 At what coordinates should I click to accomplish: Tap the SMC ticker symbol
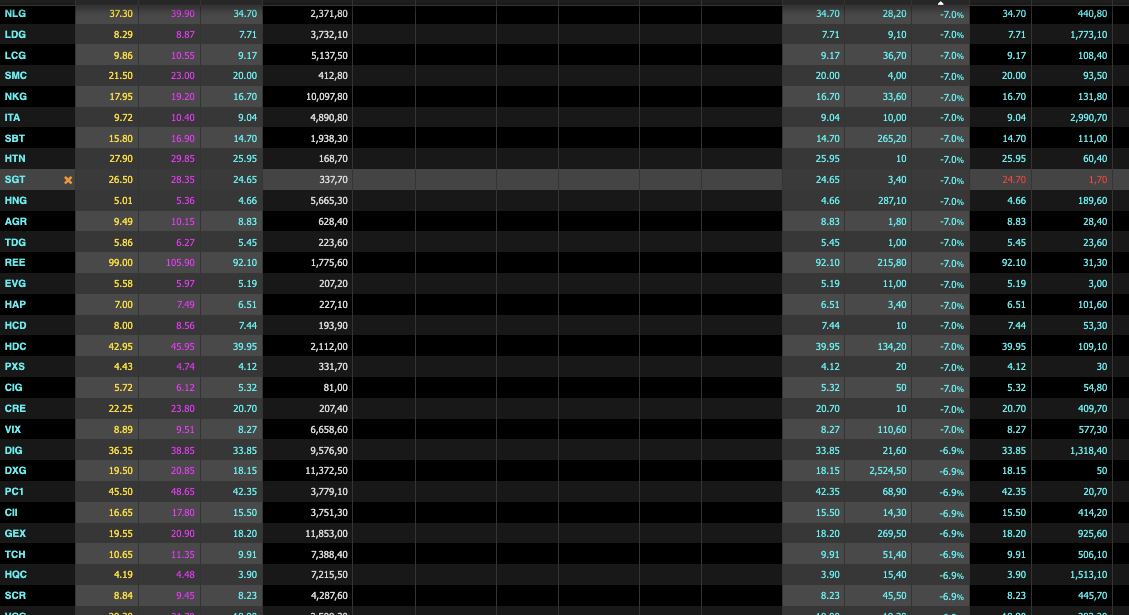[15, 76]
